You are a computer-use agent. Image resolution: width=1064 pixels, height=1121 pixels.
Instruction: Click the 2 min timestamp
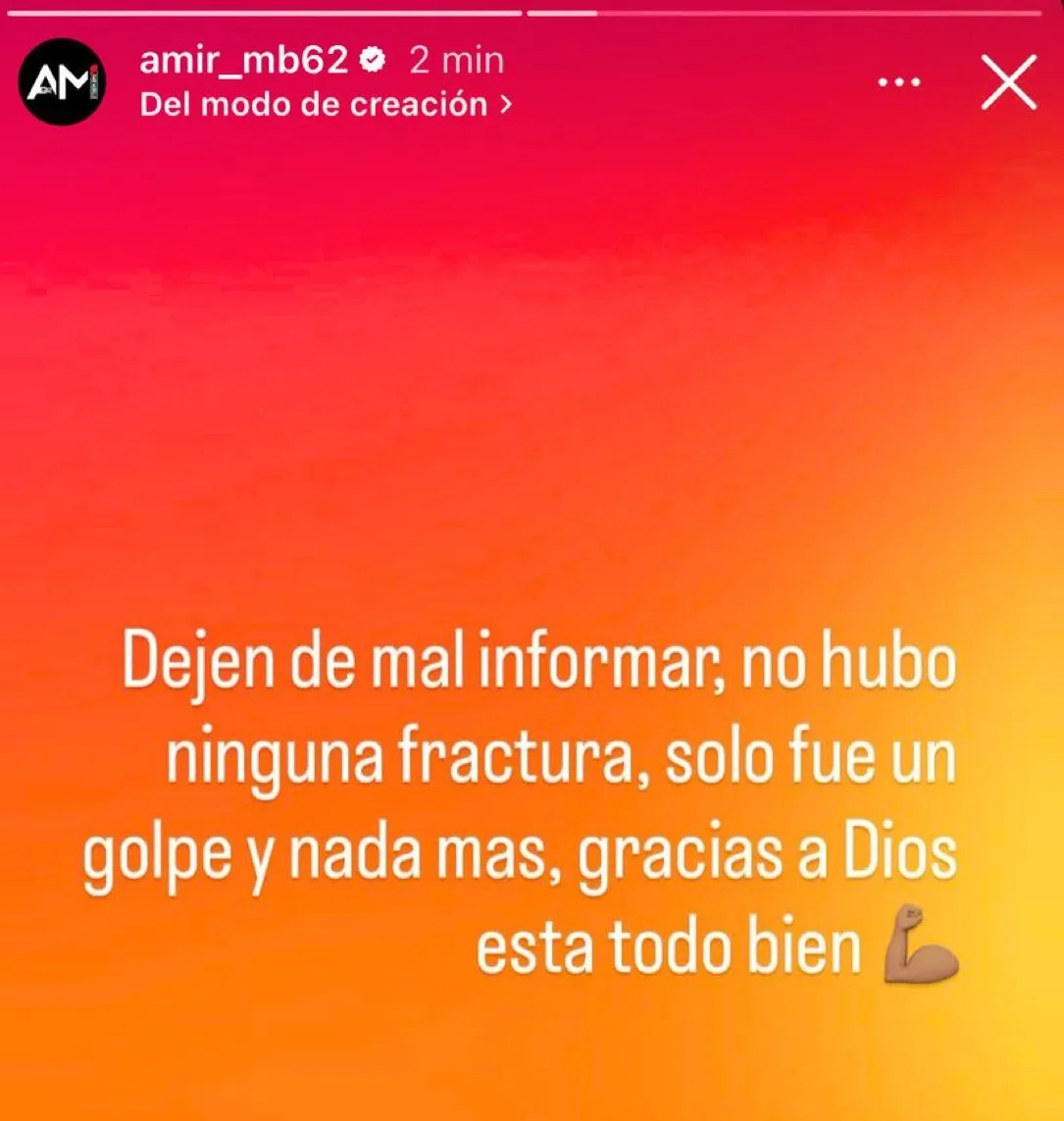[456, 59]
